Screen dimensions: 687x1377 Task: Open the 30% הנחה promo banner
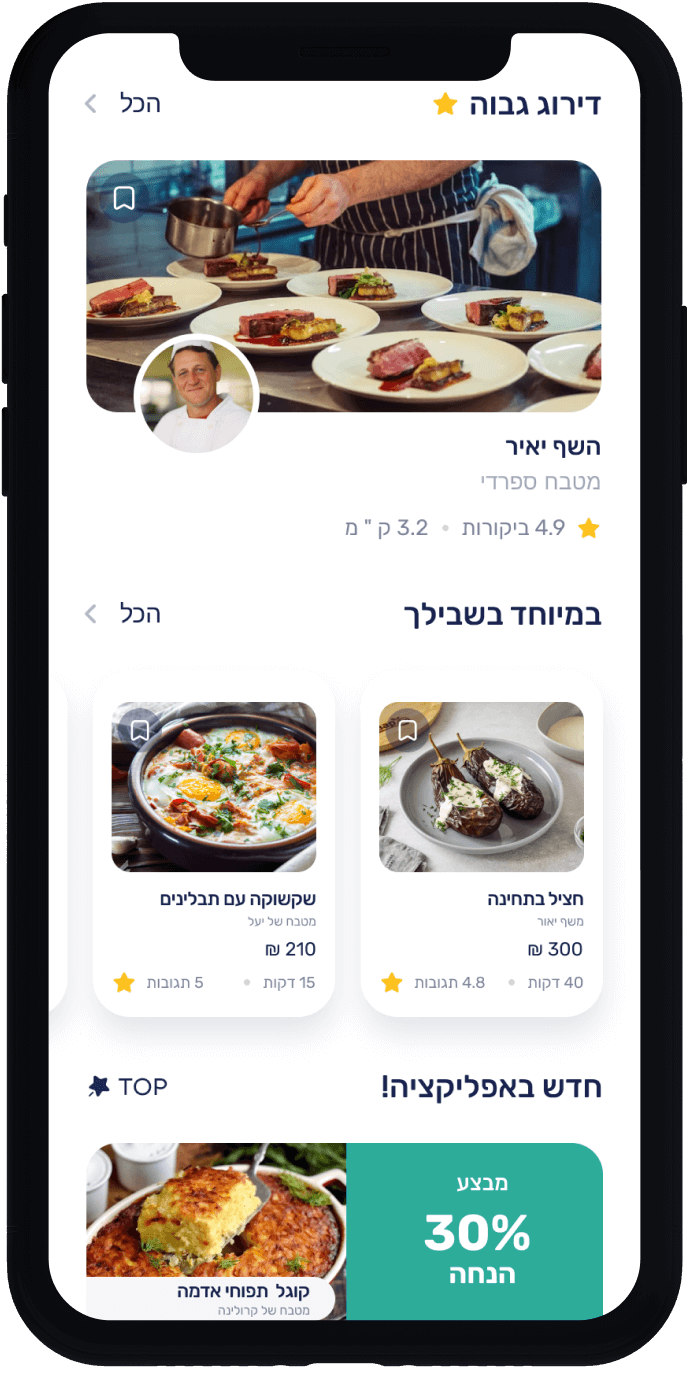(x=475, y=1232)
